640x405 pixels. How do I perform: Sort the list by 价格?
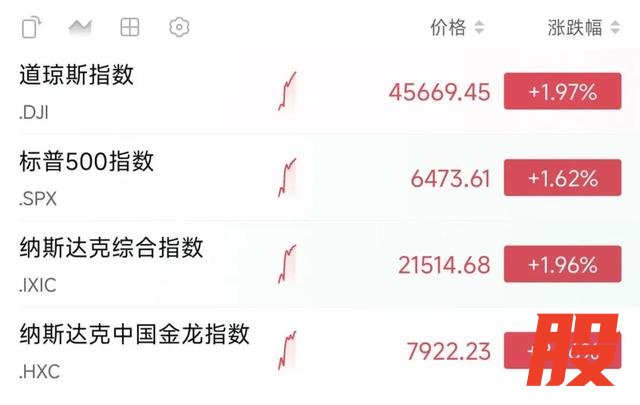[457, 28]
